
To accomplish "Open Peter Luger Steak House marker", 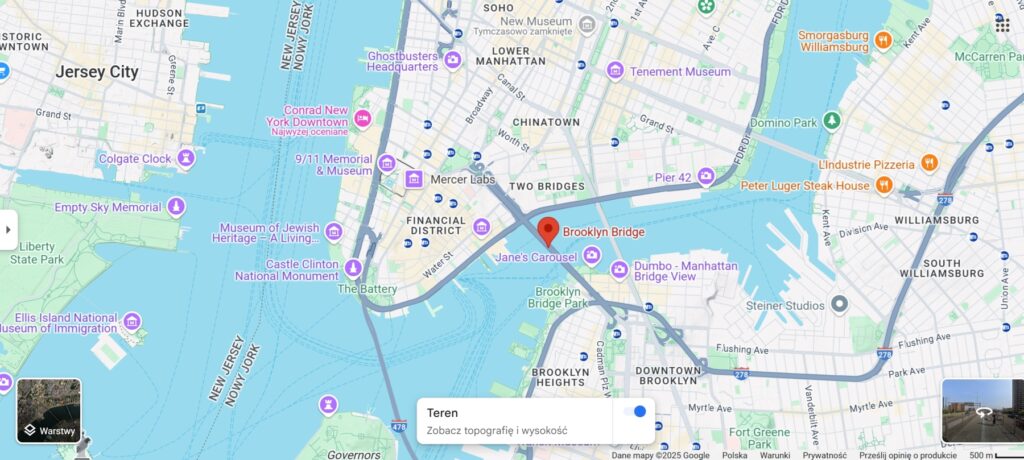I will (883, 185).
